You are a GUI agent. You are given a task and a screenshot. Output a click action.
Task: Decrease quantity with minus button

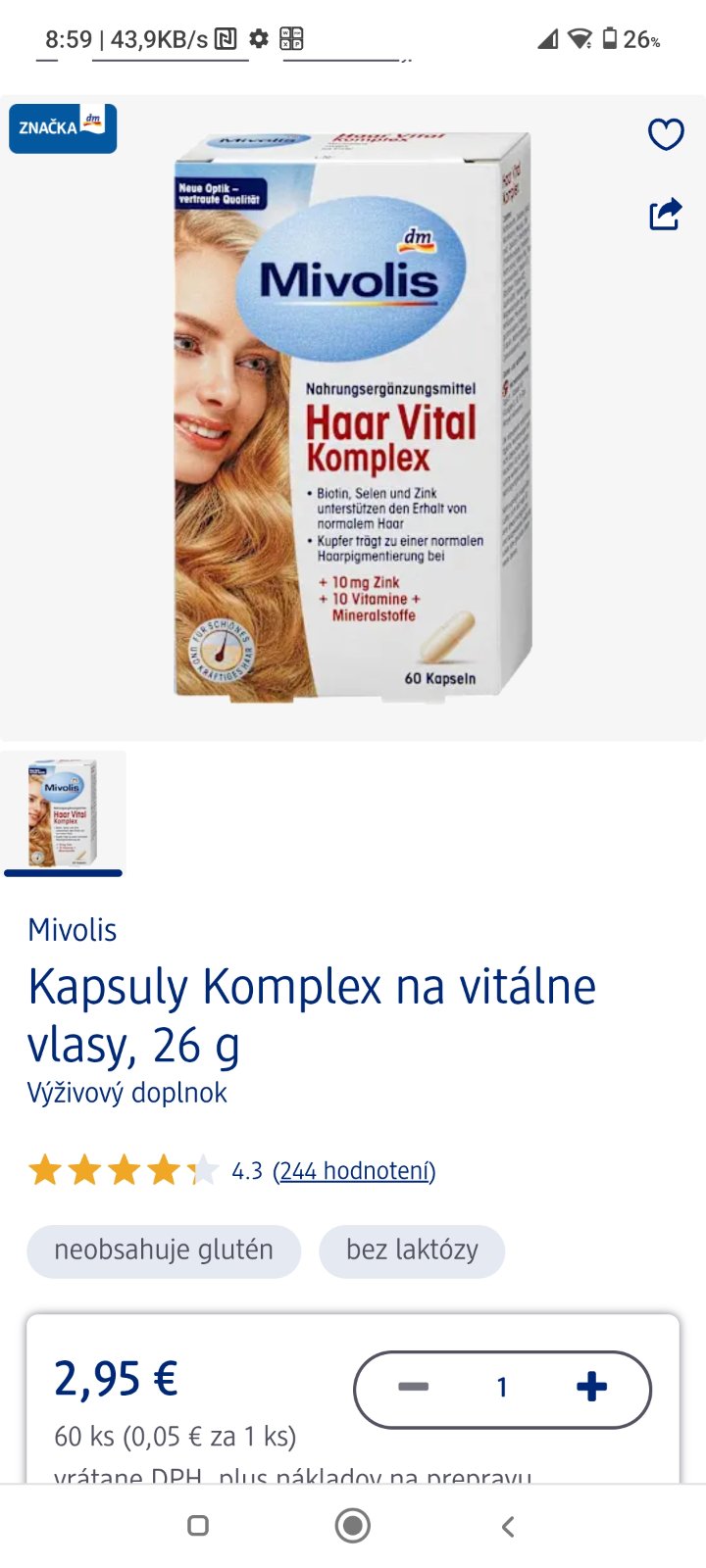tap(413, 1388)
